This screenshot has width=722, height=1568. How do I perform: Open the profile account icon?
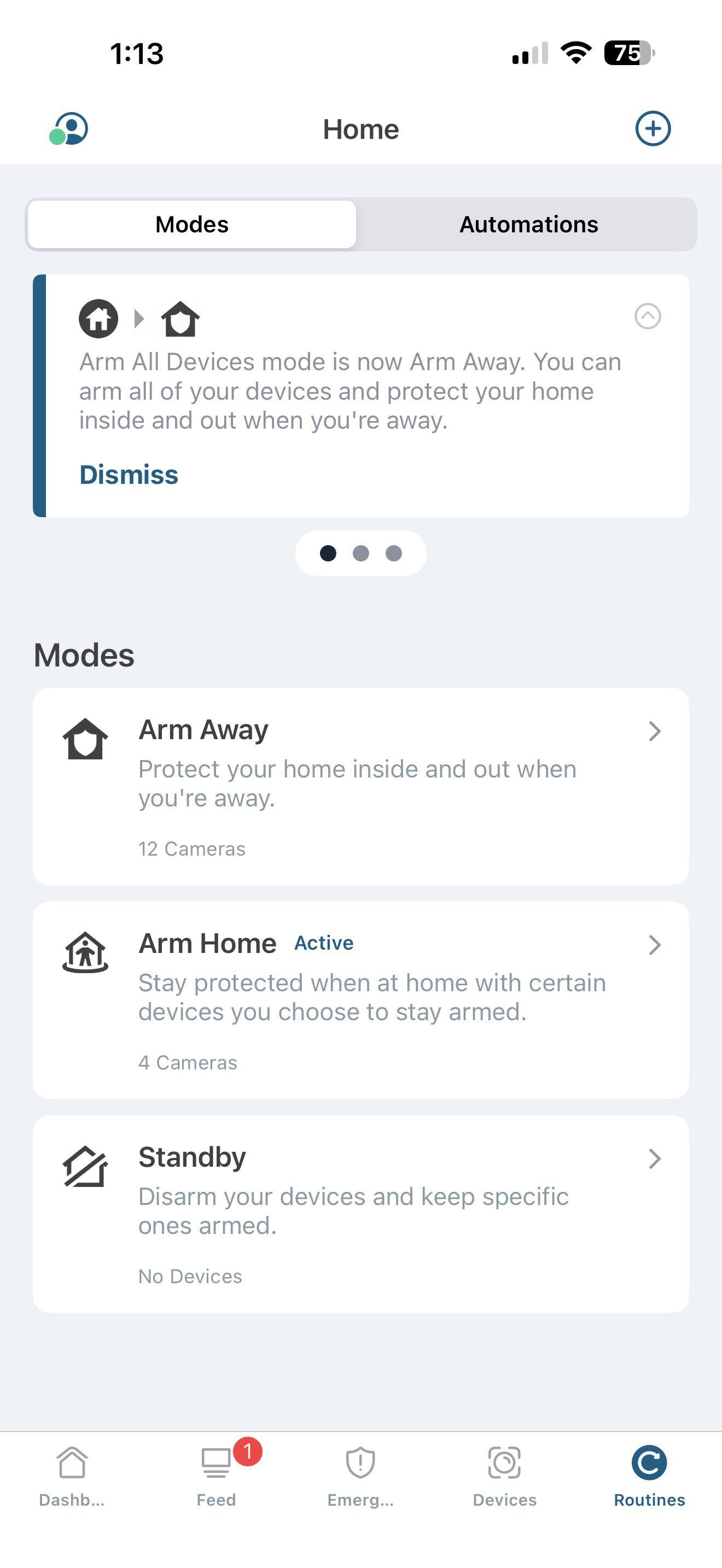click(69, 128)
